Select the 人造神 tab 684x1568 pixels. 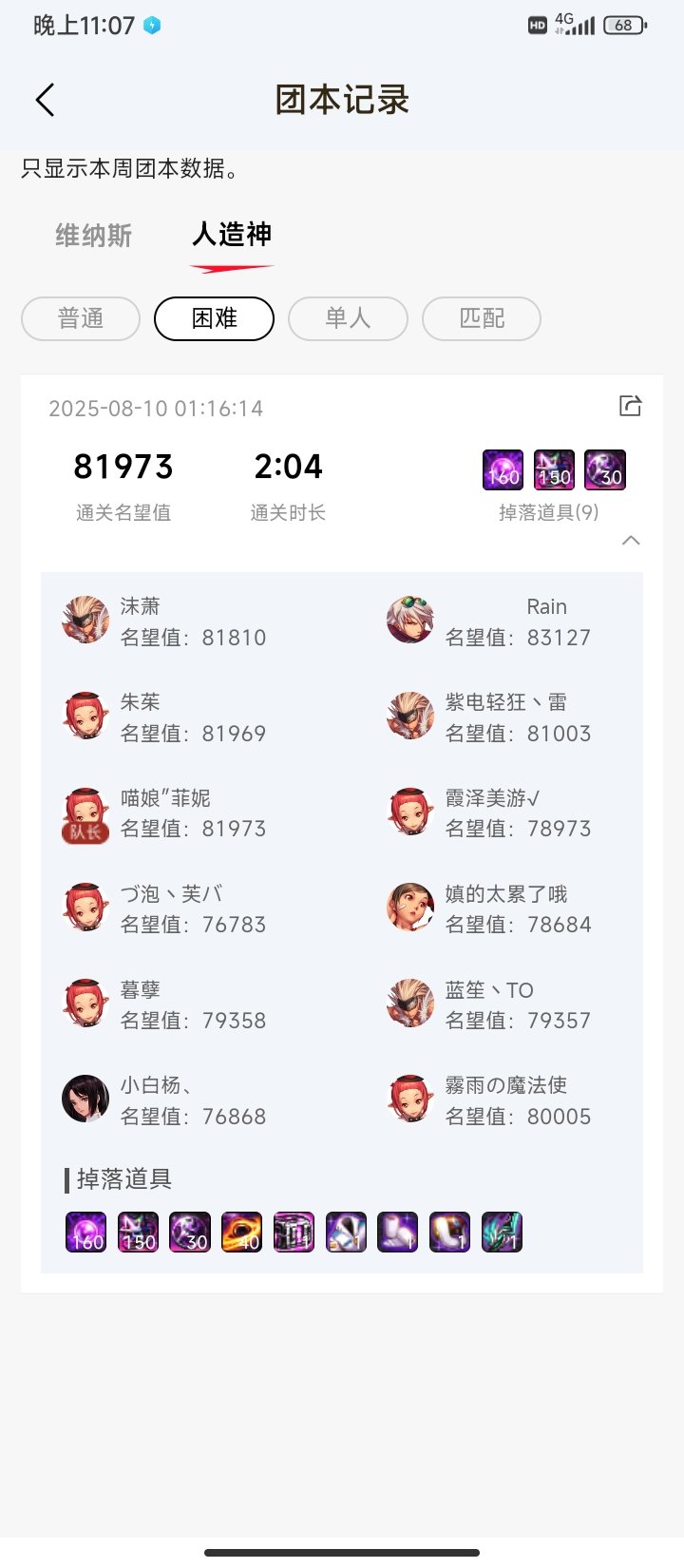pos(232,235)
